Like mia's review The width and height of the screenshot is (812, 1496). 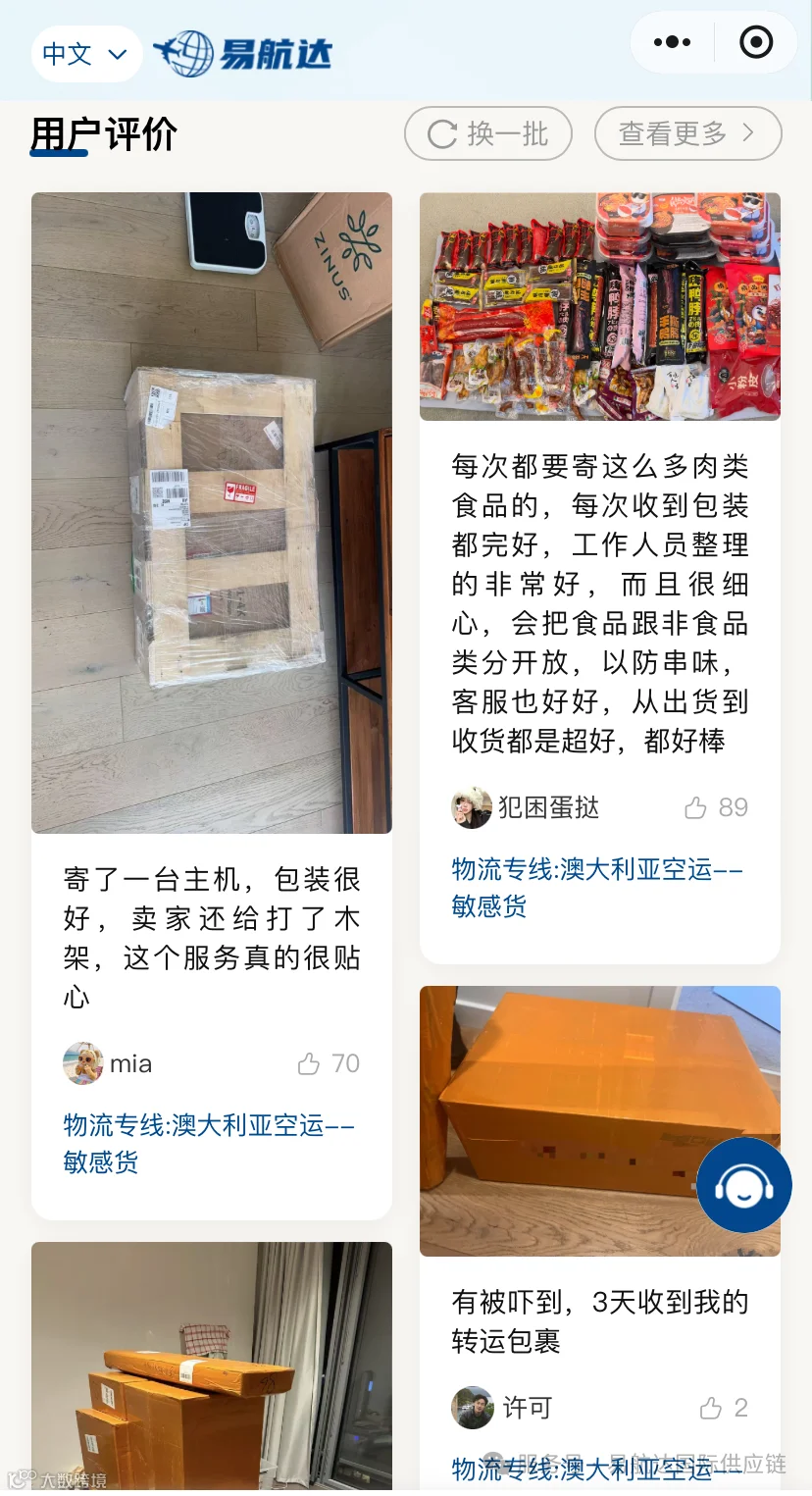[x=329, y=1063]
